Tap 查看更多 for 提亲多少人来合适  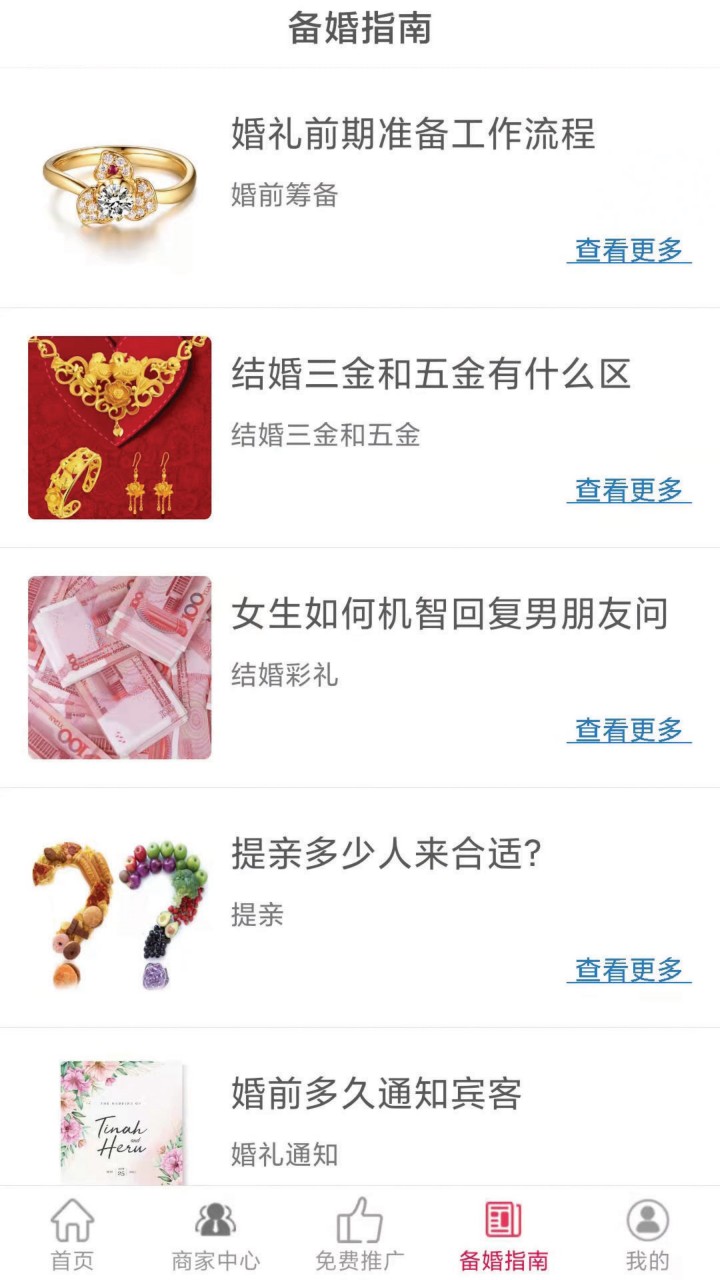click(629, 970)
